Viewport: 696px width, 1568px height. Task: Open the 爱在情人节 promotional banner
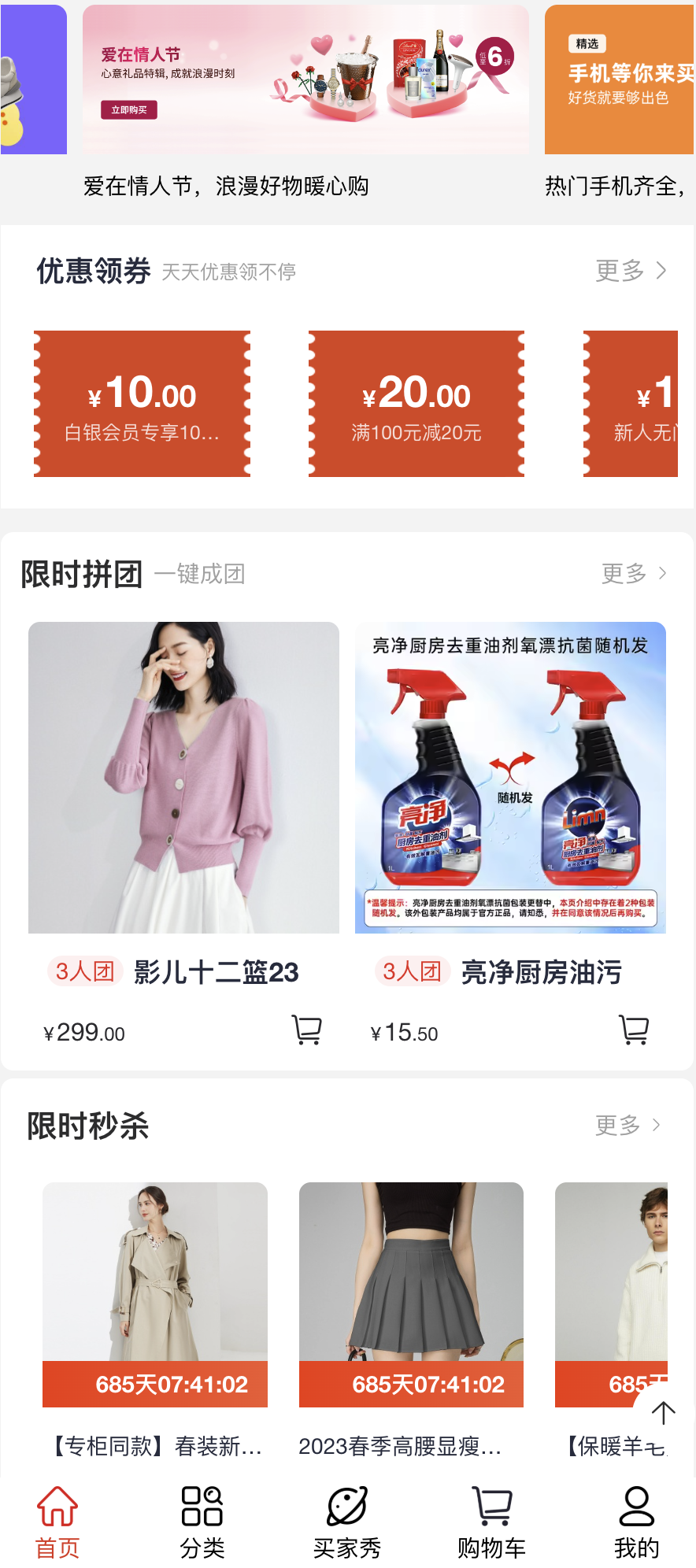point(305,80)
